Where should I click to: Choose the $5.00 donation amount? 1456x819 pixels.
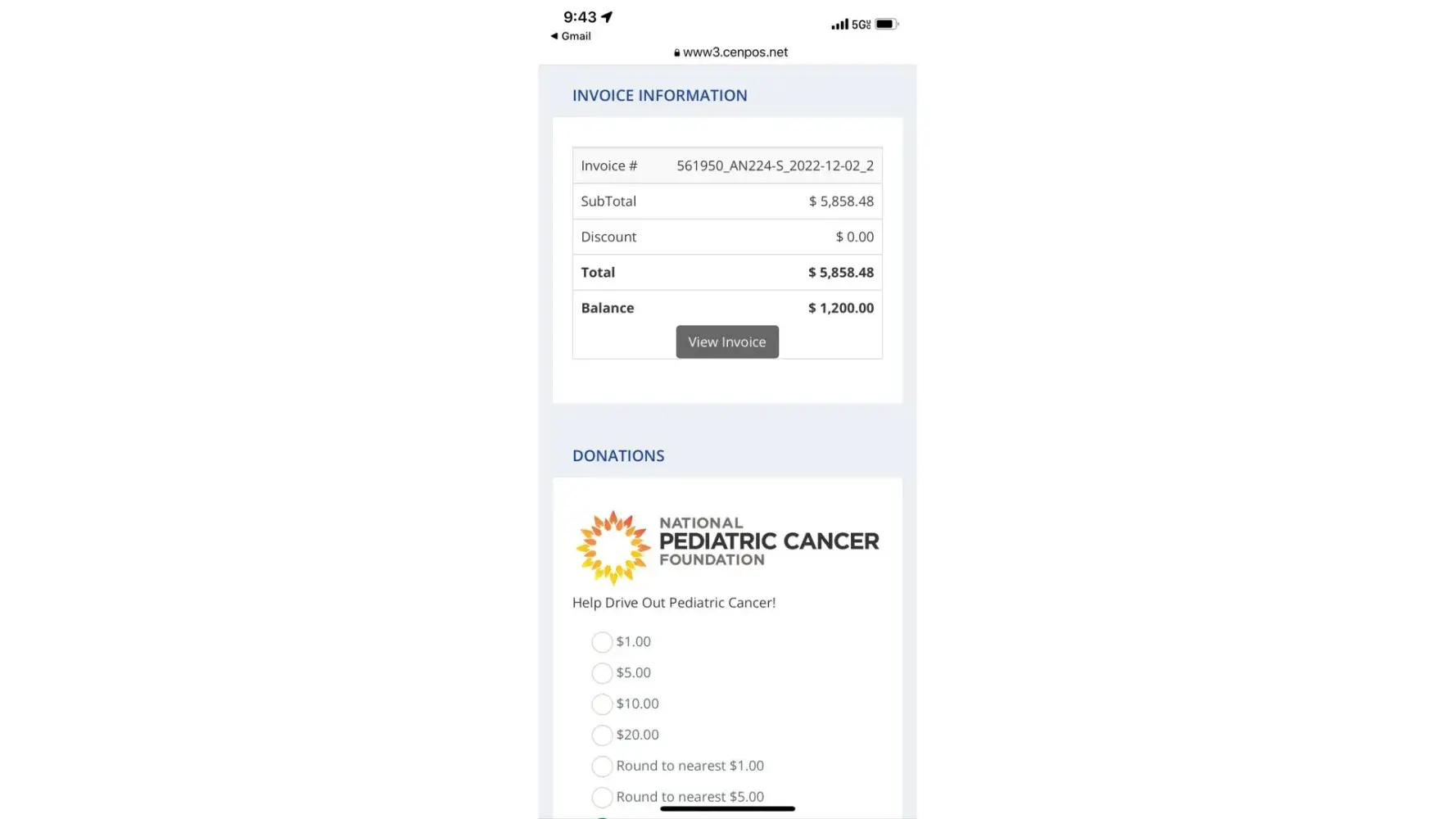602,673
